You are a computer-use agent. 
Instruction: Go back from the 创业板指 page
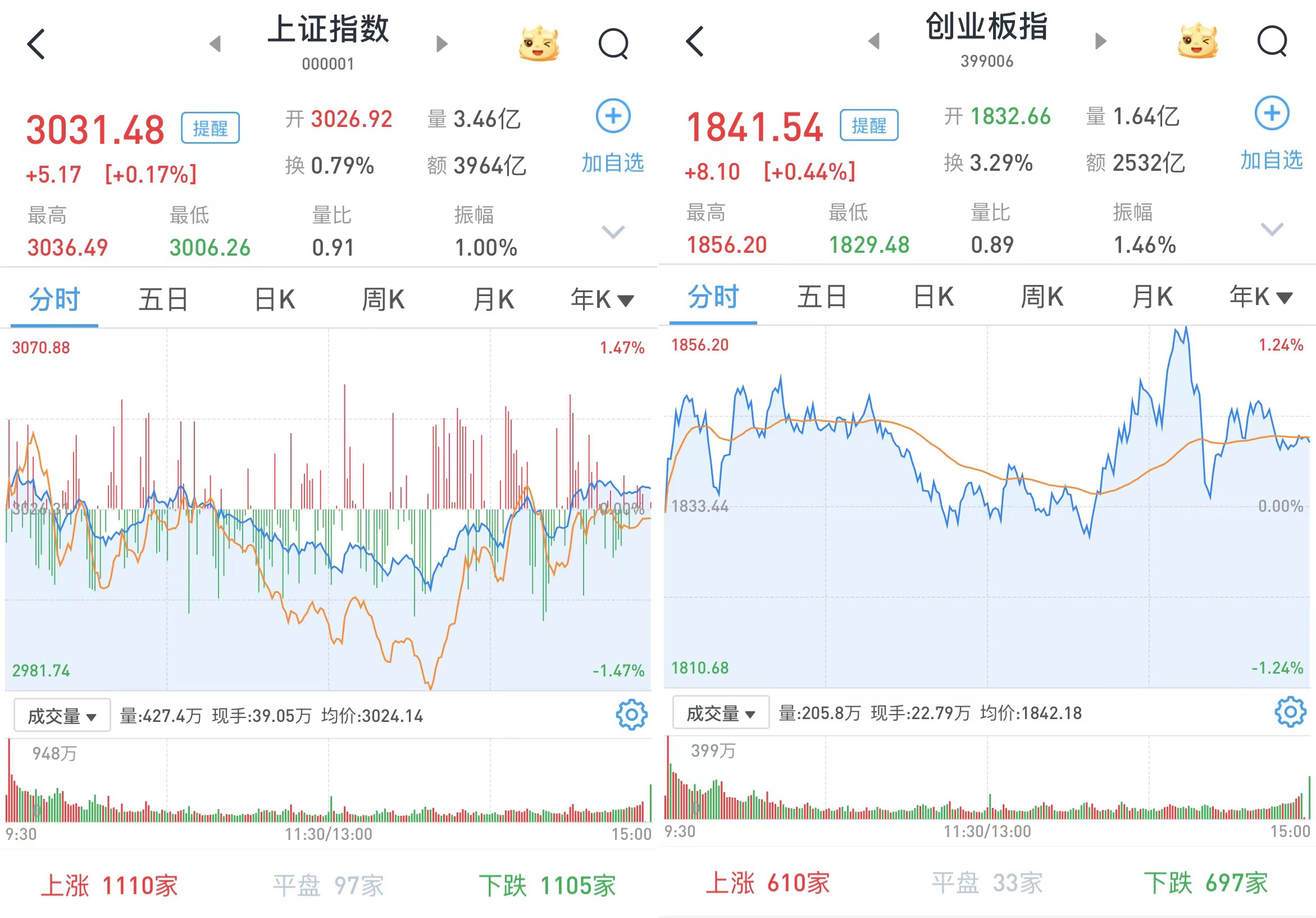695,41
